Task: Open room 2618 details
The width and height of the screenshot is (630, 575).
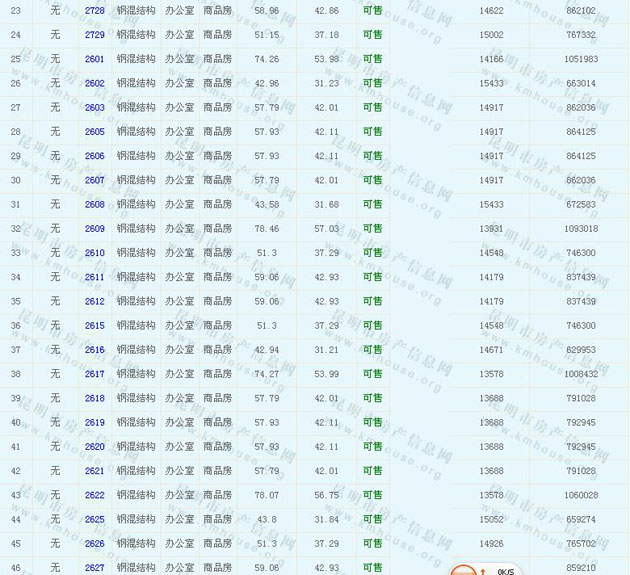Action: tap(95, 399)
